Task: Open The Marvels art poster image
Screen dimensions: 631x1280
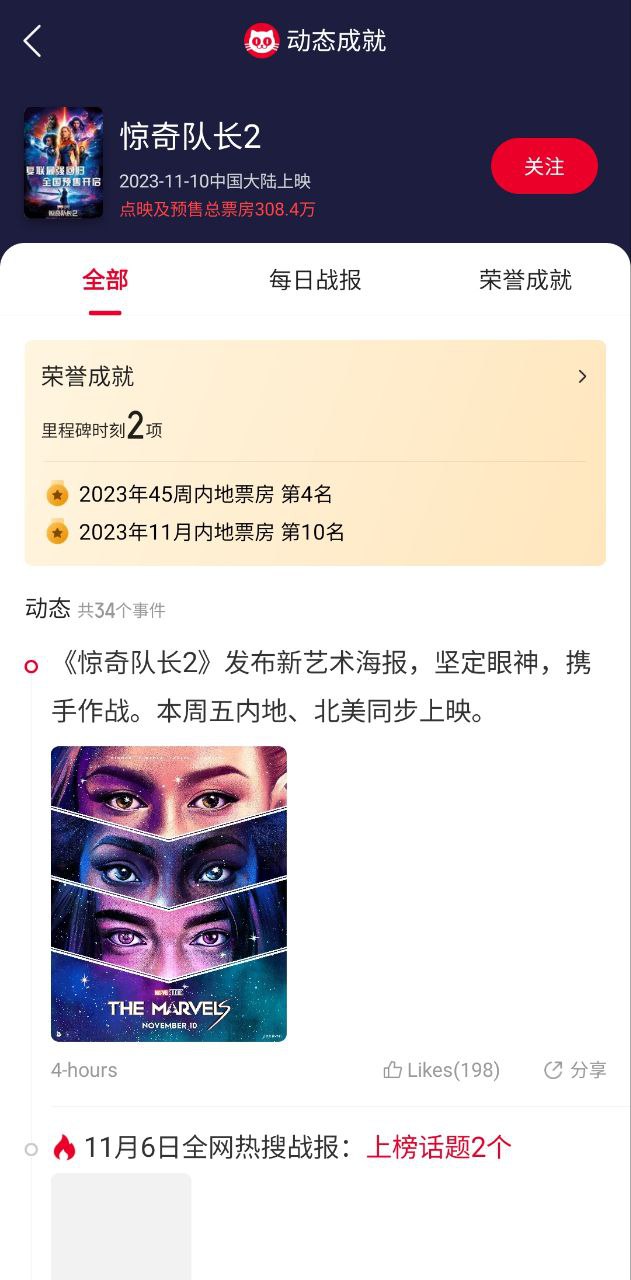Action: 169,893
